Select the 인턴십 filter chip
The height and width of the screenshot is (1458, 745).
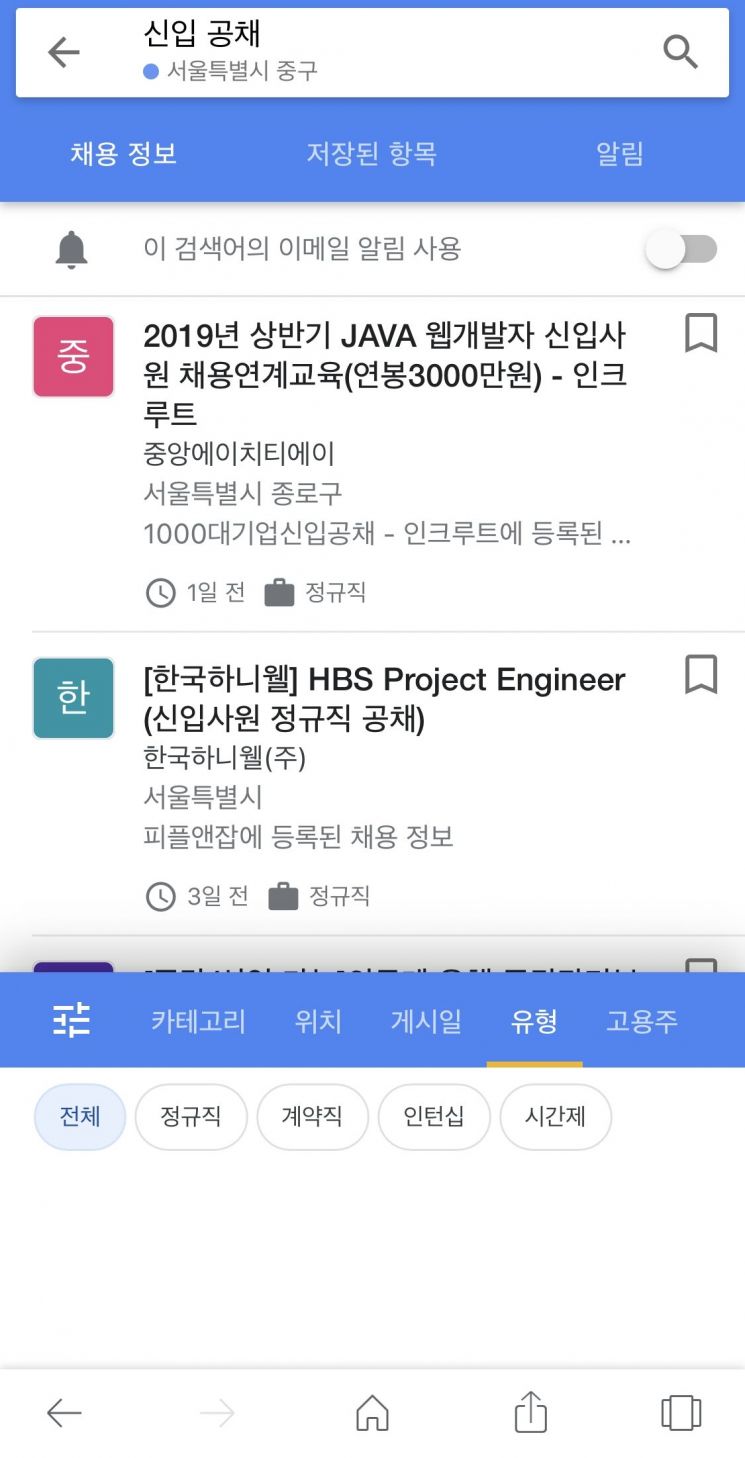(434, 1117)
